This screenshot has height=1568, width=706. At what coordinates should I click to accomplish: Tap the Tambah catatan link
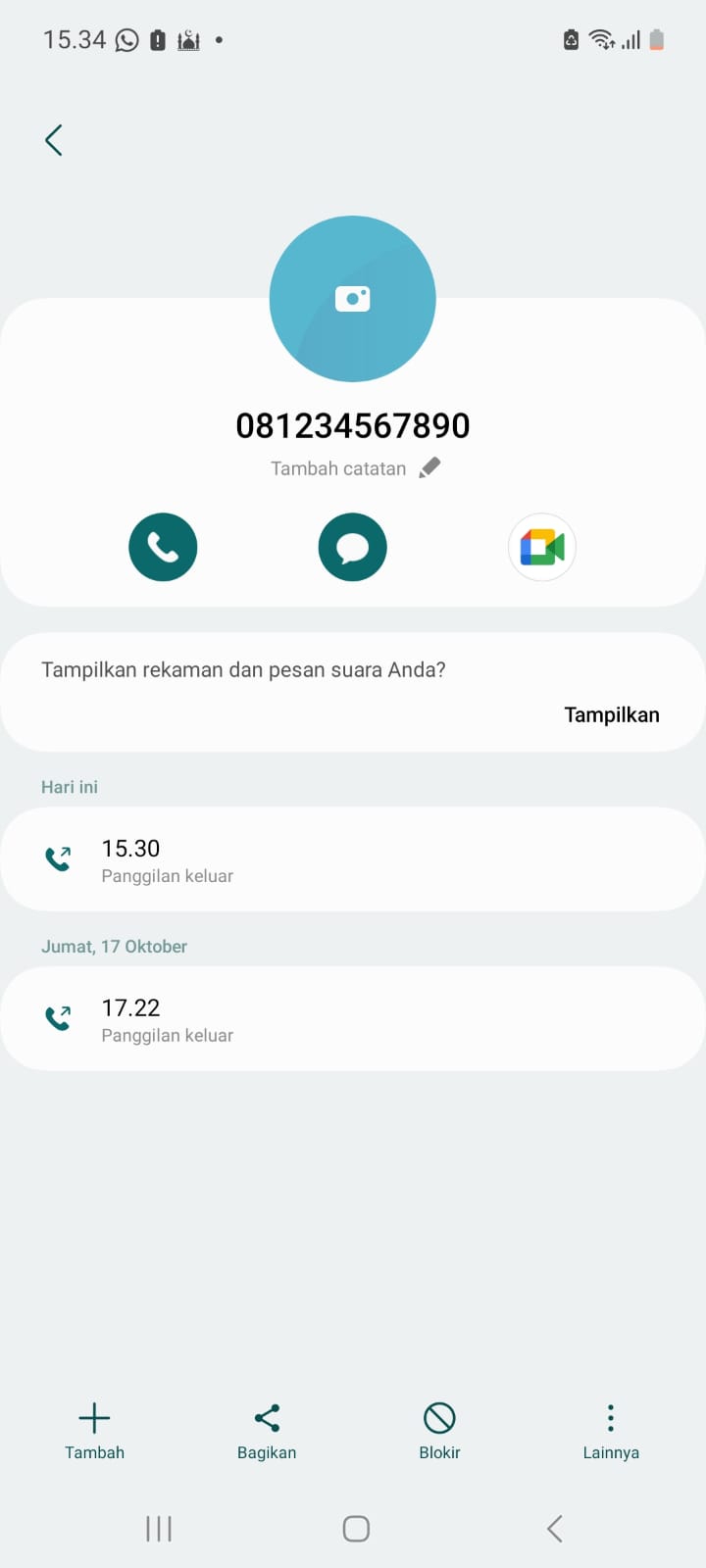tap(337, 467)
